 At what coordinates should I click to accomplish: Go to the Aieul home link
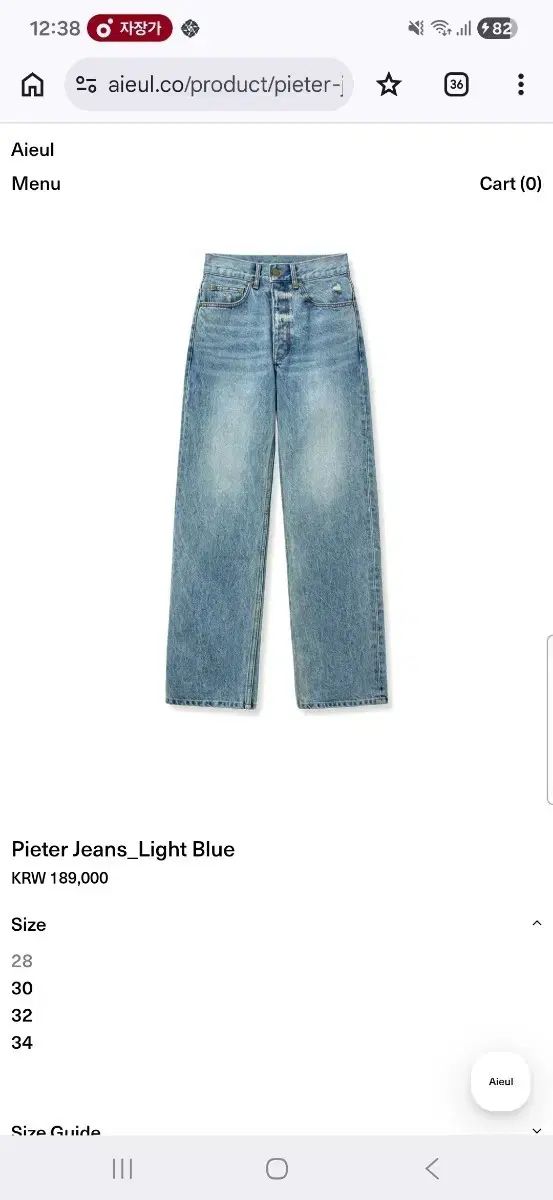click(33, 150)
